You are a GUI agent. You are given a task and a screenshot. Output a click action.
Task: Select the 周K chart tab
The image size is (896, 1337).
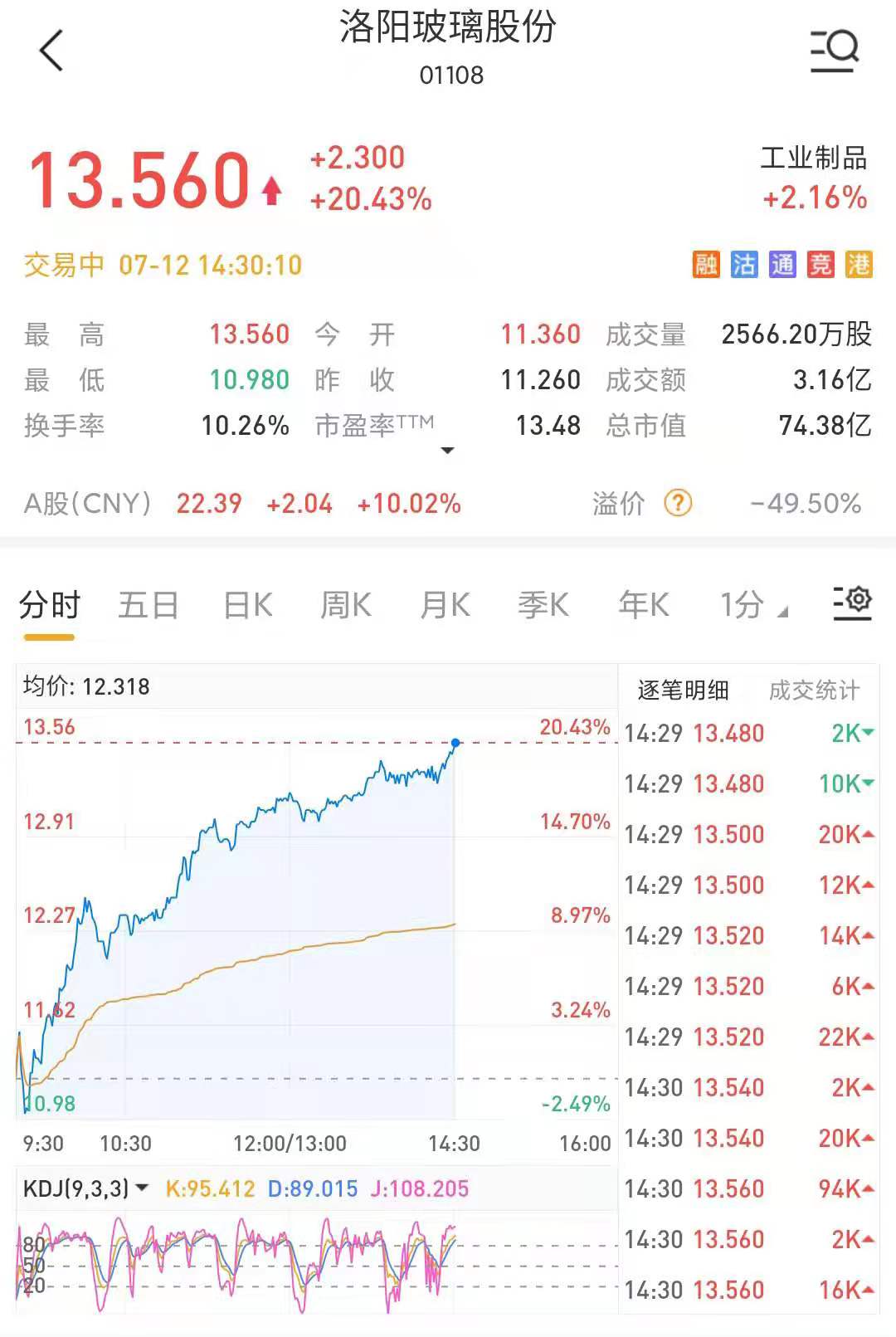click(346, 605)
